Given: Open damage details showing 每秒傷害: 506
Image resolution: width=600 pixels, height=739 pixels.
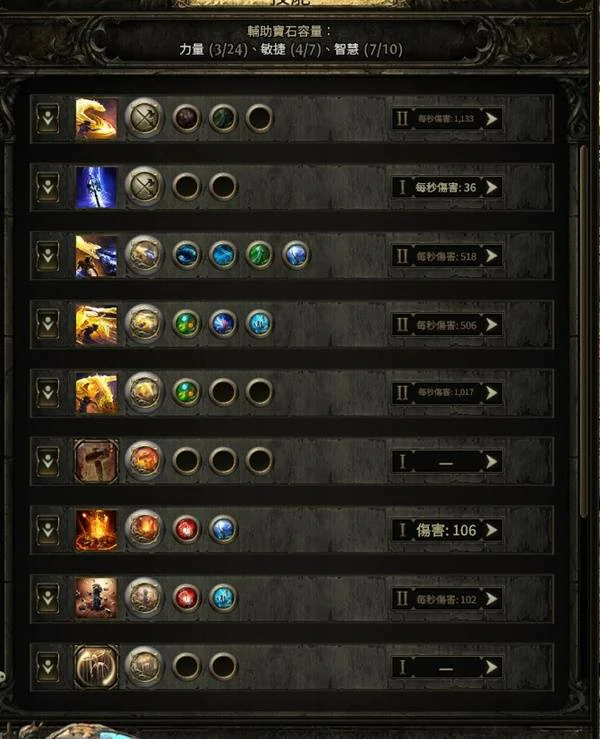Looking at the screenshot, I should point(448,324).
